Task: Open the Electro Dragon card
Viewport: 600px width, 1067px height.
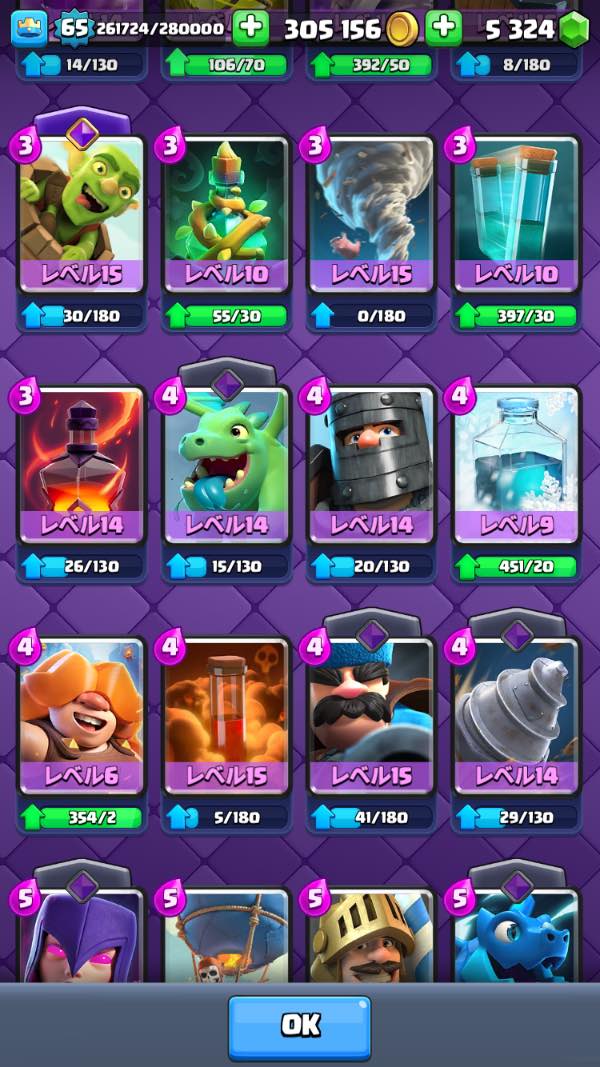Action: [516, 935]
